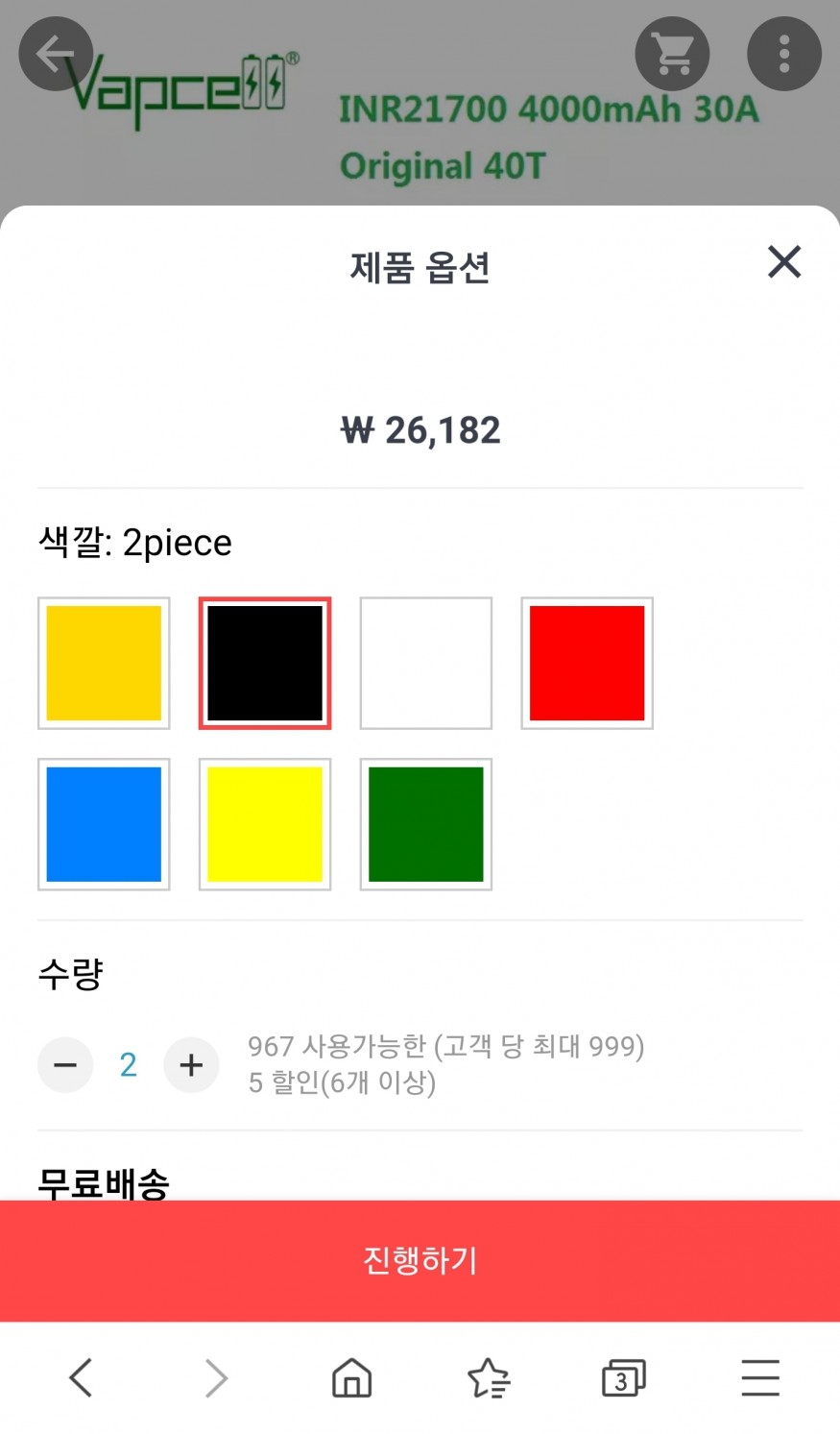Open the browser tabs switcher
The height and width of the screenshot is (1434, 840).
(x=623, y=1378)
